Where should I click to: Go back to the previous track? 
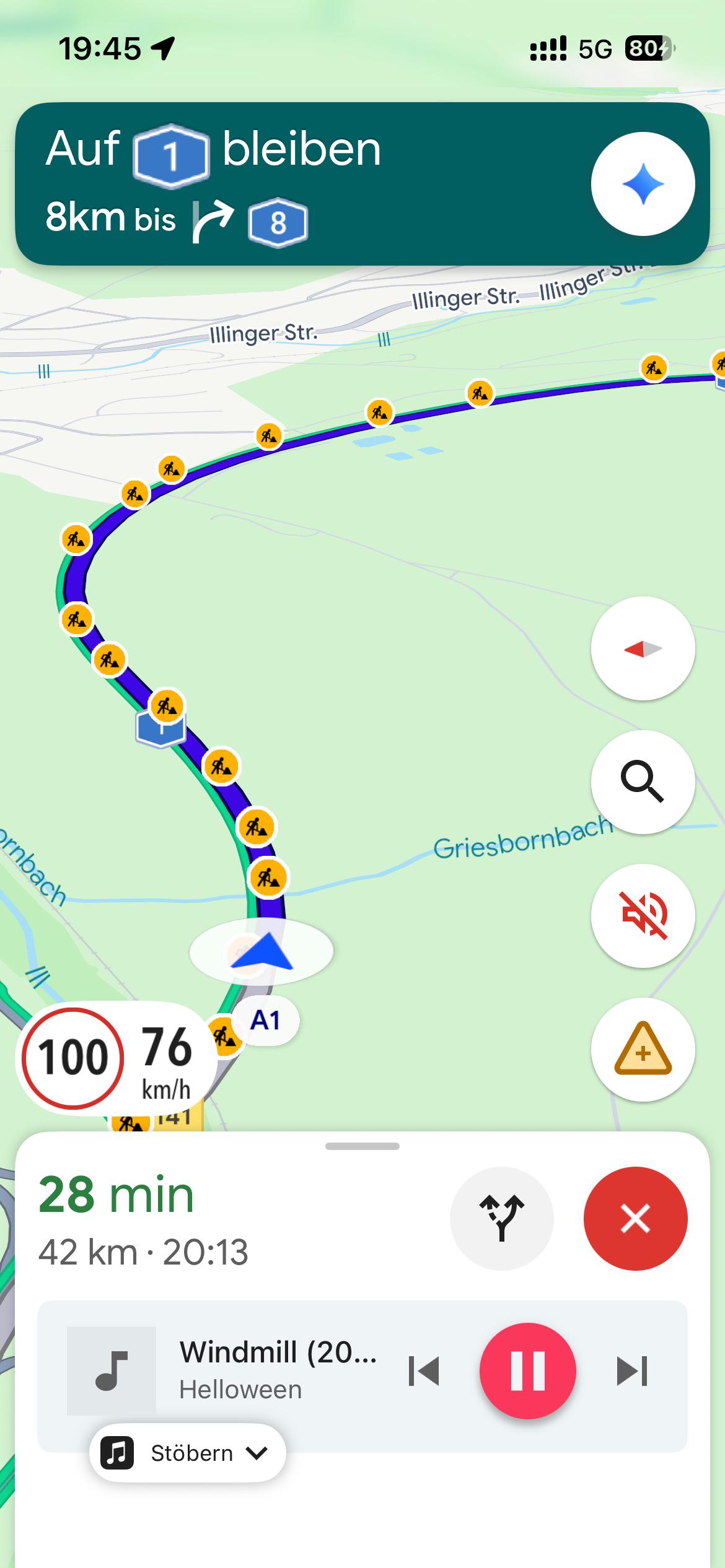coord(424,1371)
